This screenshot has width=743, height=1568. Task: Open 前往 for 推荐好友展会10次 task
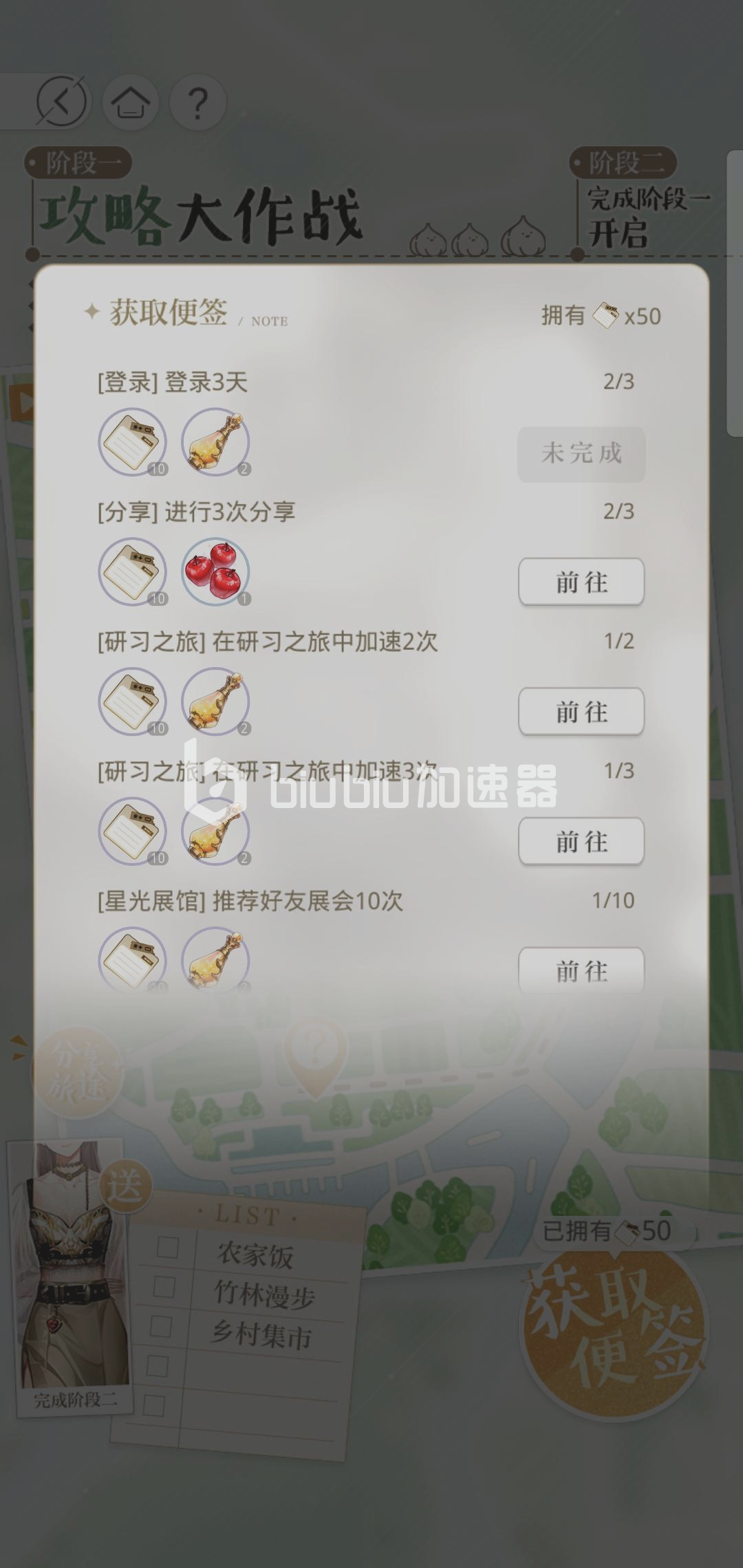click(x=581, y=970)
